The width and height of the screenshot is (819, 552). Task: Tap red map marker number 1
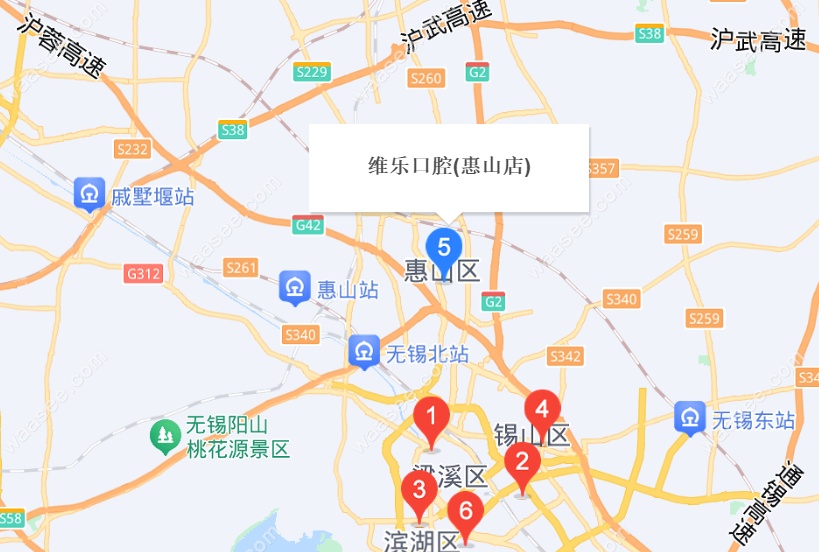(431, 416)
